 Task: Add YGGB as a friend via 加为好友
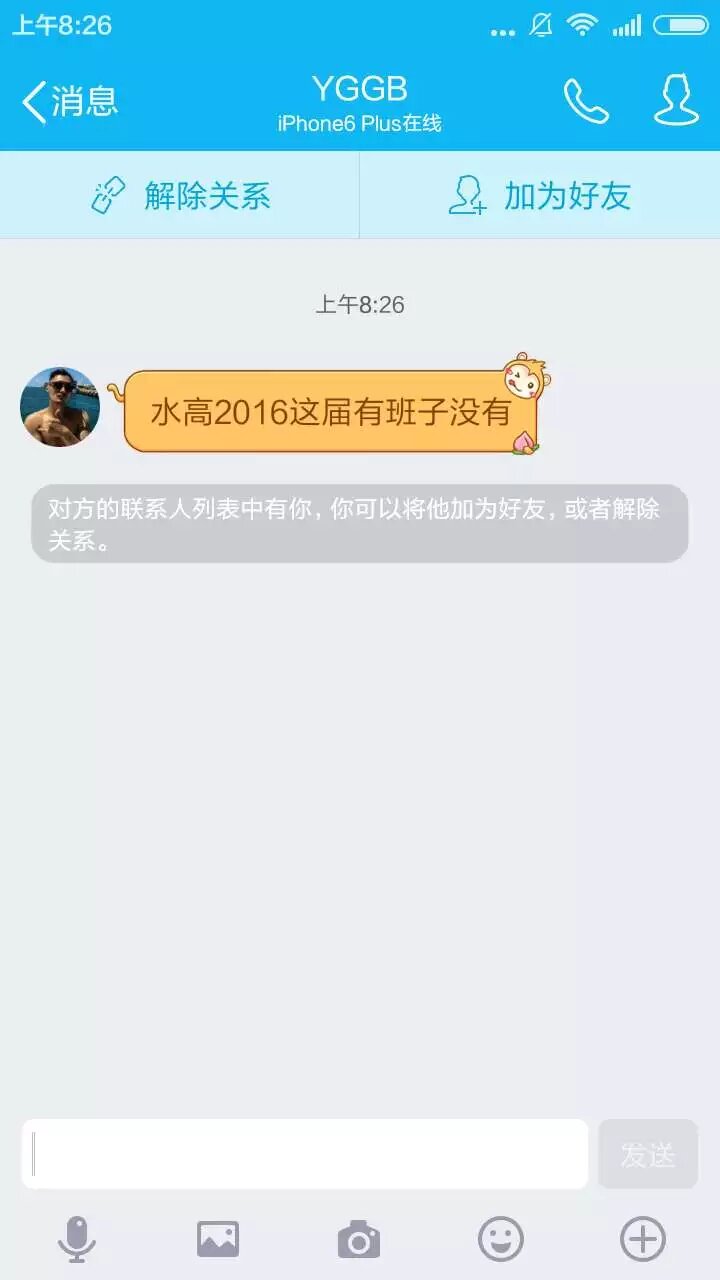(540, 195)
